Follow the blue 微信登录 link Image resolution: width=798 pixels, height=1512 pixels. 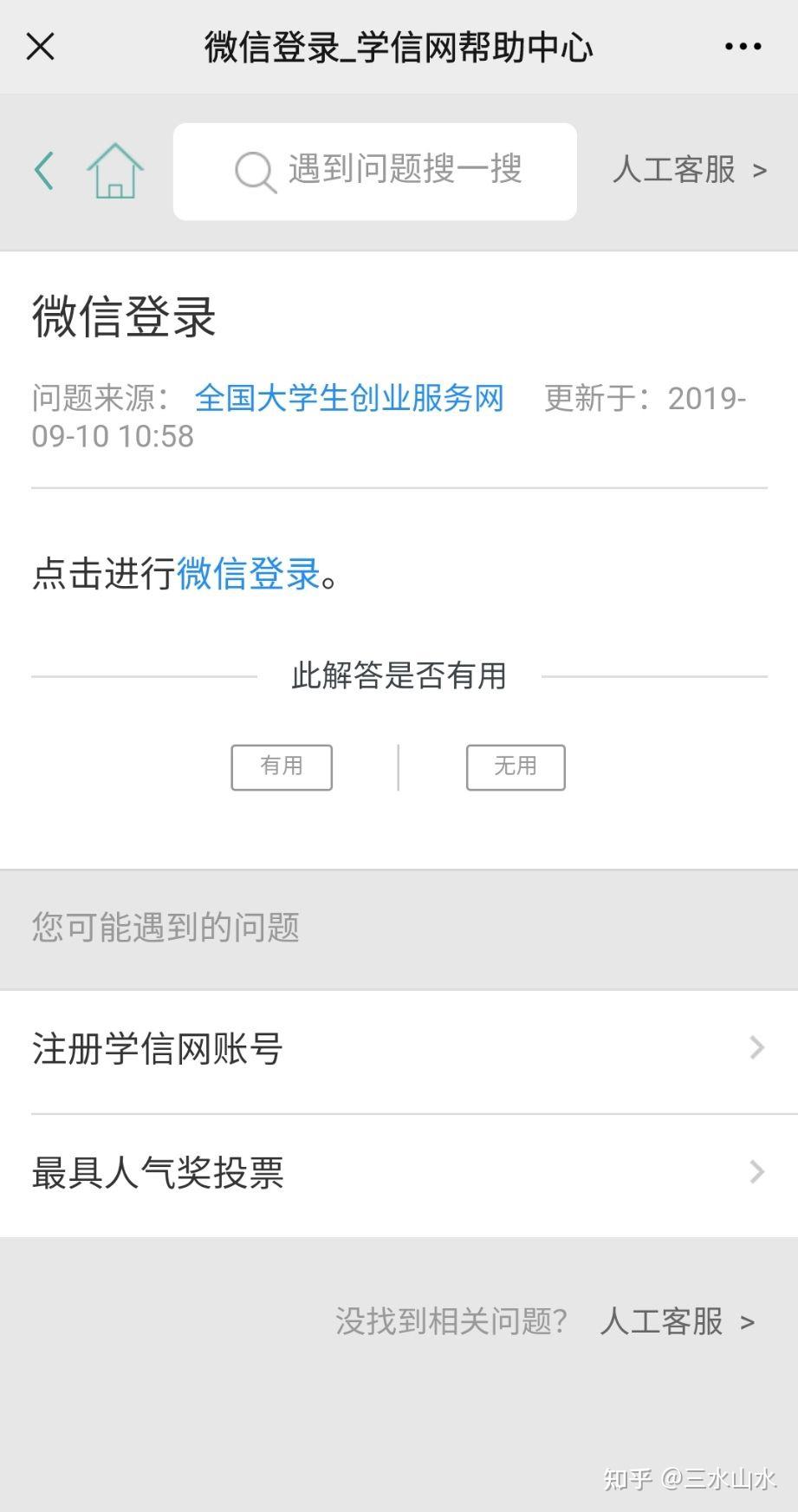249,573
